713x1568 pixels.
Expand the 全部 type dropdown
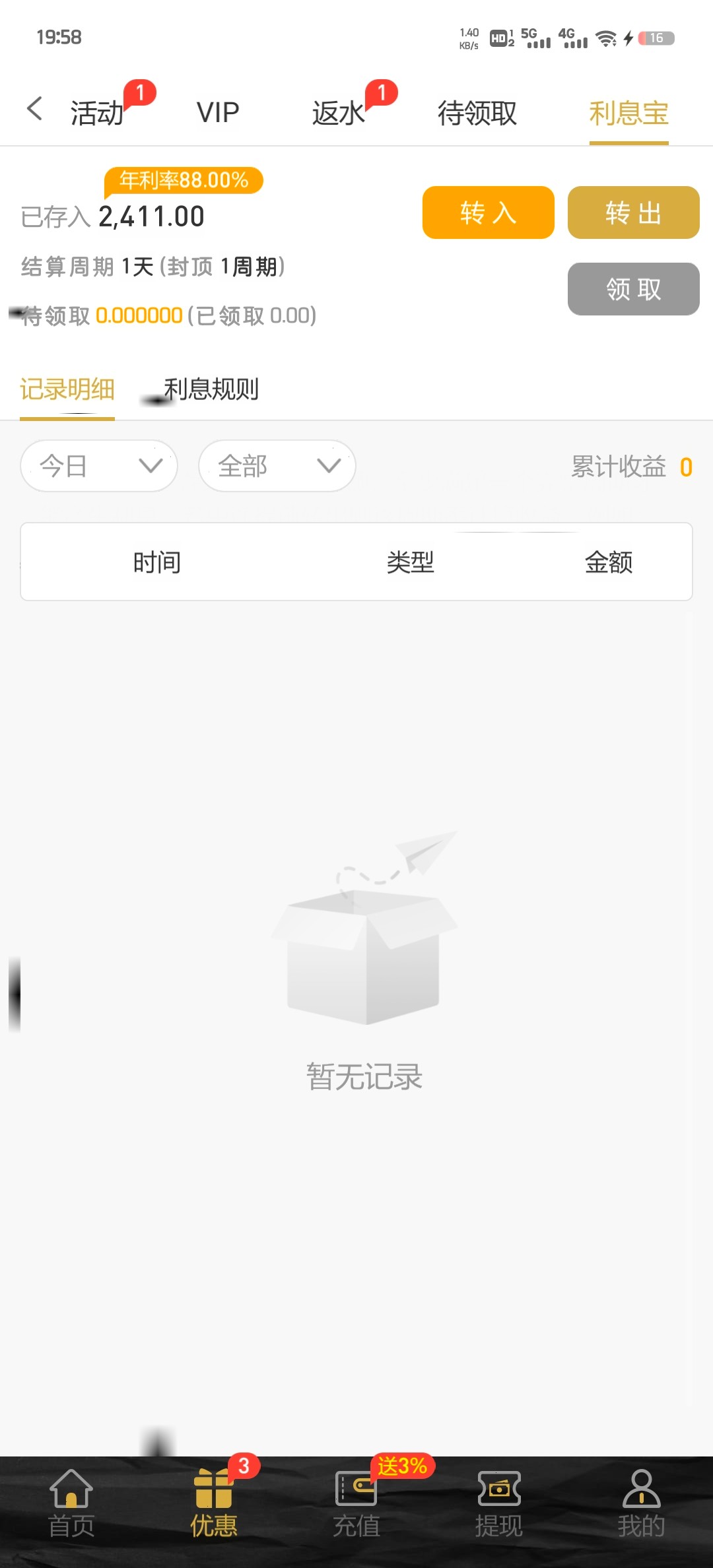pyautogui.click(x=277, y=466)
